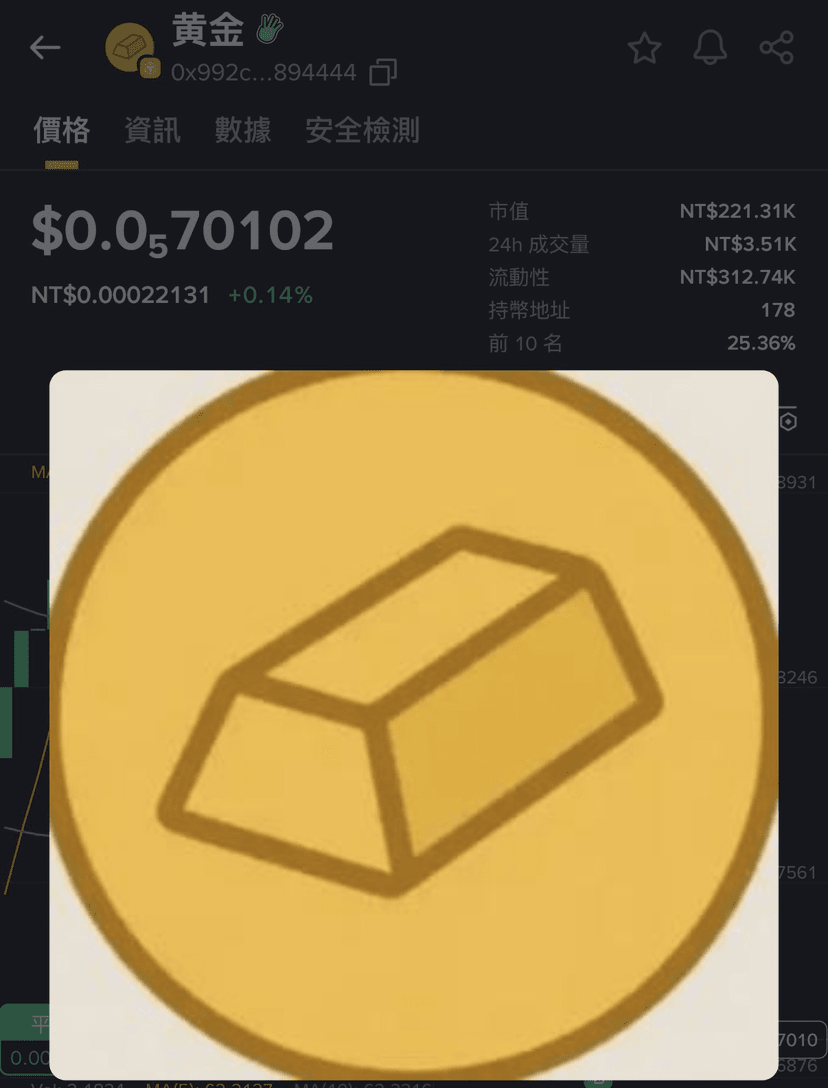This screenshot has width=828, height=1088.
Task: Open the price alert bell
Action: pos(710,48)
